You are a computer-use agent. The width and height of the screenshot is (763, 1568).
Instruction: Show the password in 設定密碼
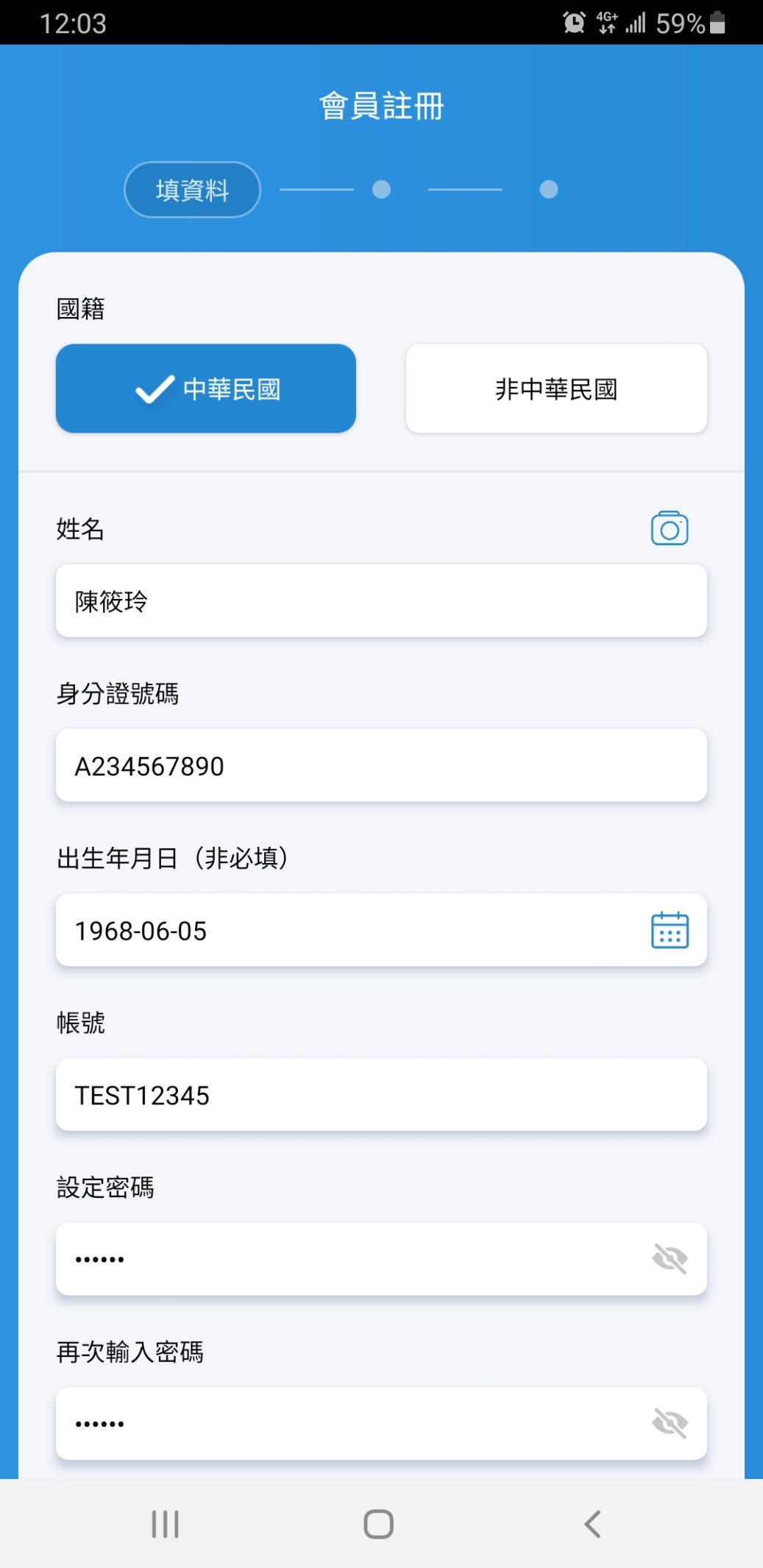click(x=670, y=1259)
